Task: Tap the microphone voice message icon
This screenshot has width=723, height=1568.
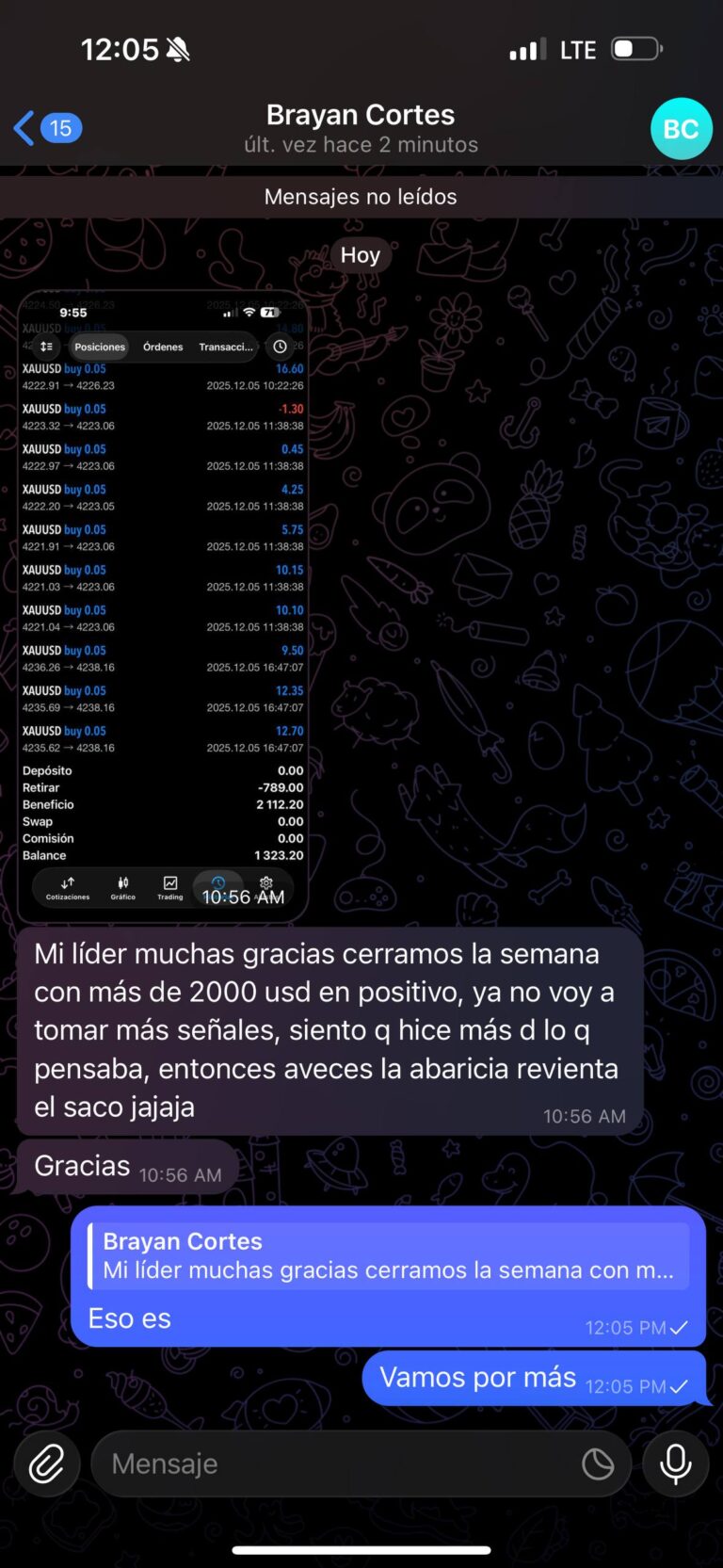Action: tap(675, 1463)
